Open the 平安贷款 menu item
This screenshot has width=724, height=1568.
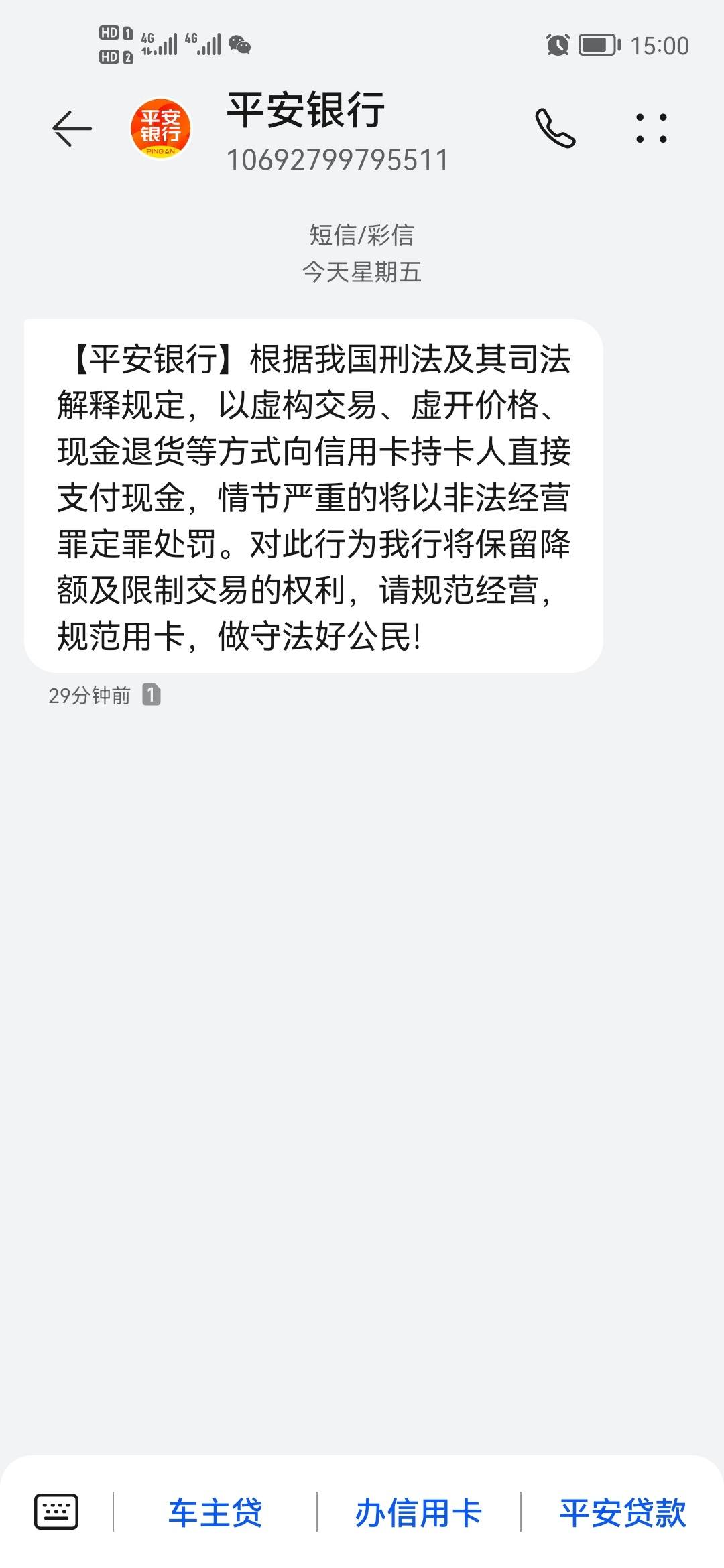tap(623, 1512)
